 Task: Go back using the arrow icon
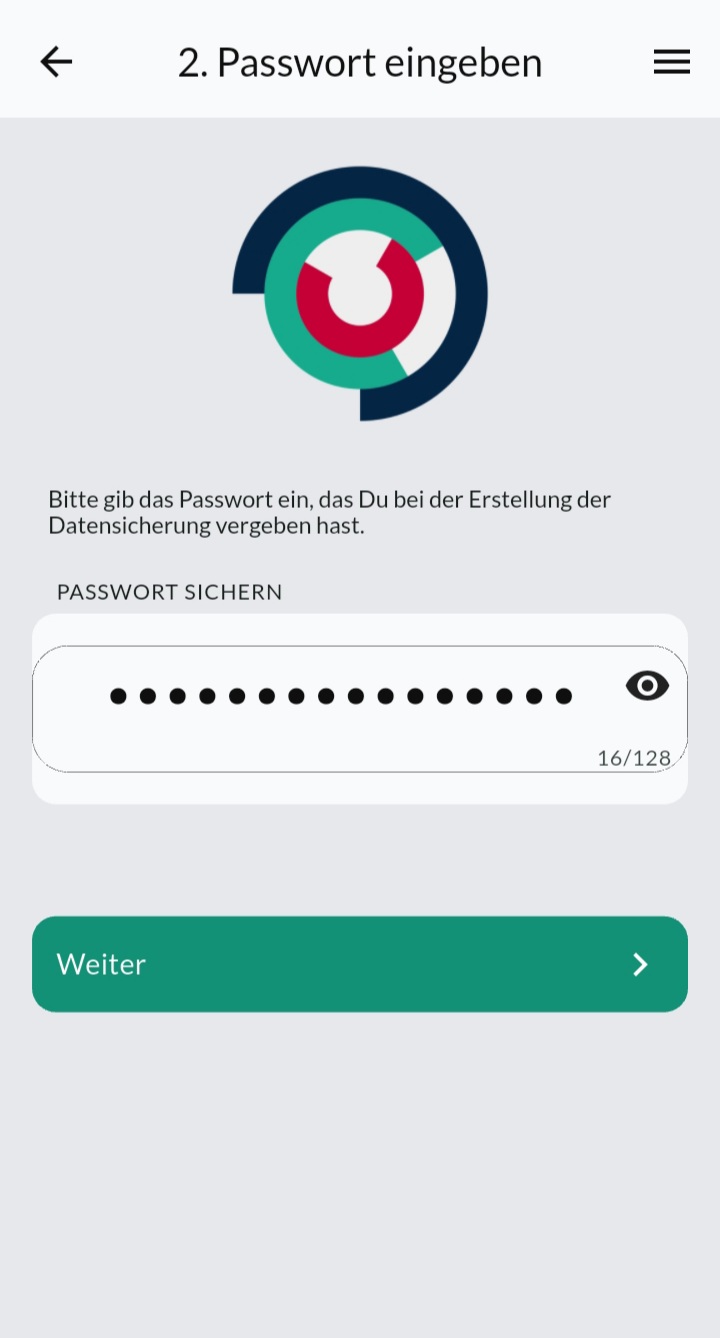[x=56, y=62]
